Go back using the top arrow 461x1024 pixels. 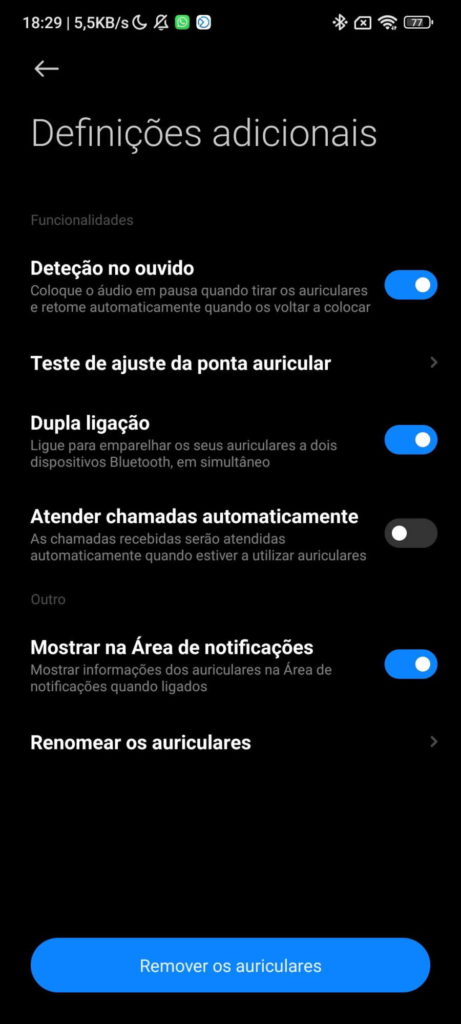46,69
